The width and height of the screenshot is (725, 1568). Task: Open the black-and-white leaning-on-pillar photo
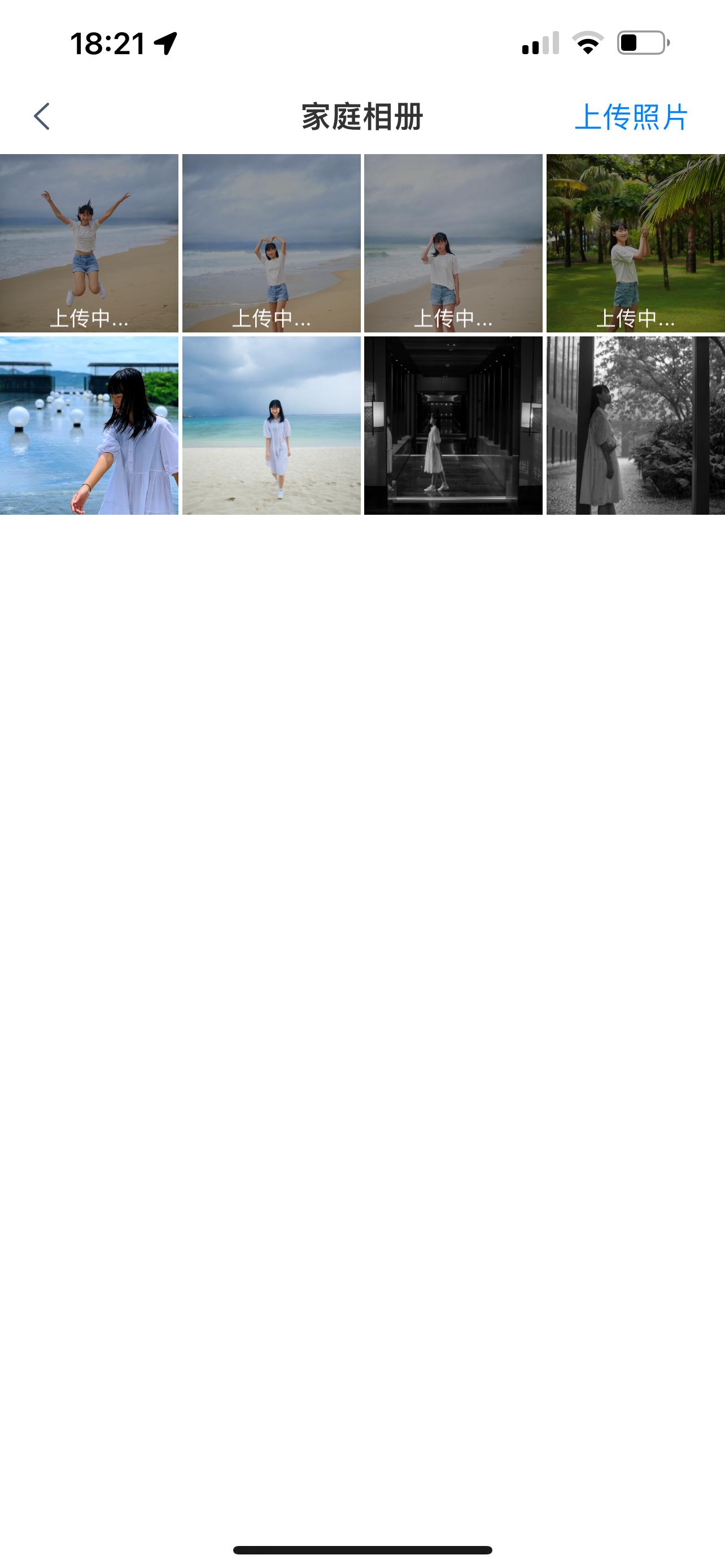636,426
